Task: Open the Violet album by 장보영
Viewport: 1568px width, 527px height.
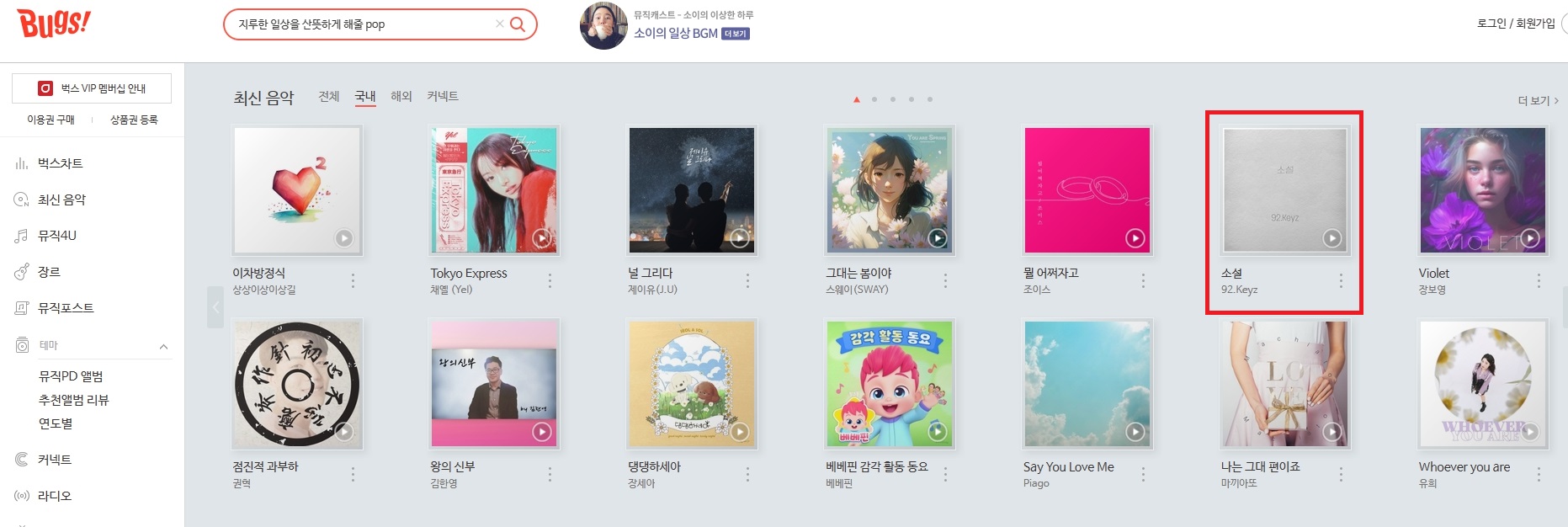Action: (1482, 190)
